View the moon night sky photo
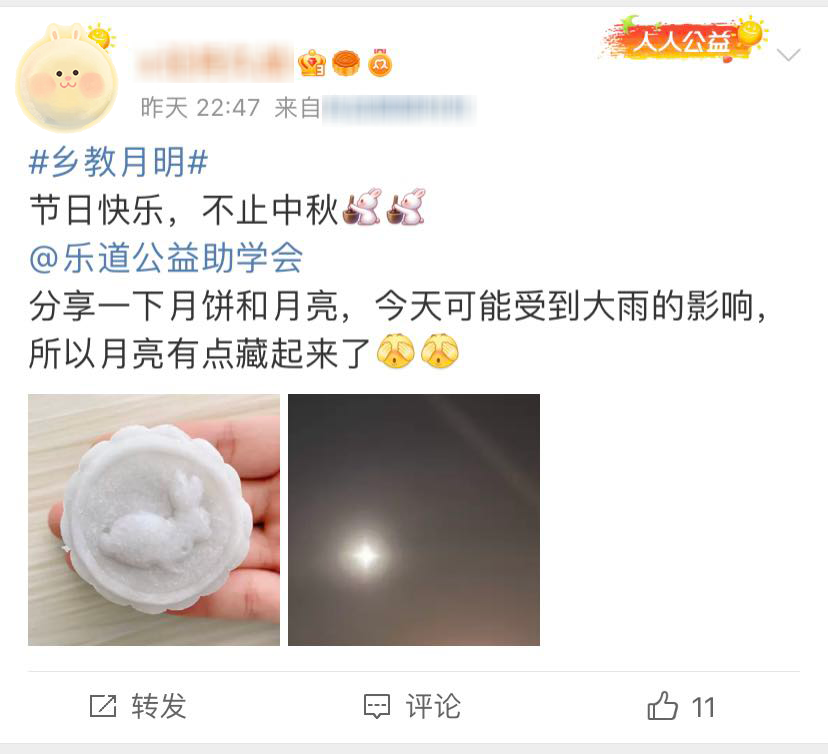The height and width of the screenshot is (754, 828). pyautogui.click(x=414, y=519)
